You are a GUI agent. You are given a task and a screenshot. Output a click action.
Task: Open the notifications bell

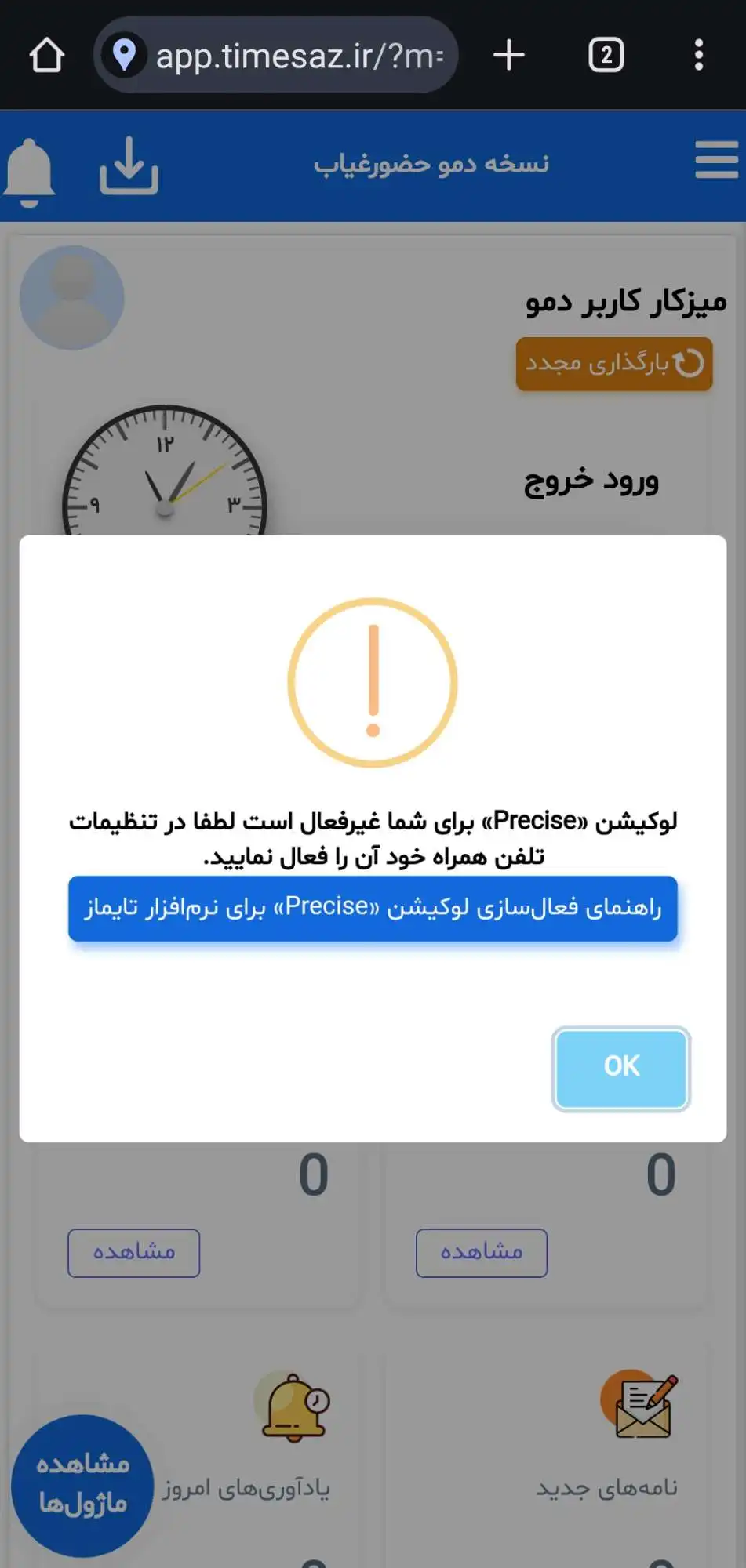(x=29, y=171)
